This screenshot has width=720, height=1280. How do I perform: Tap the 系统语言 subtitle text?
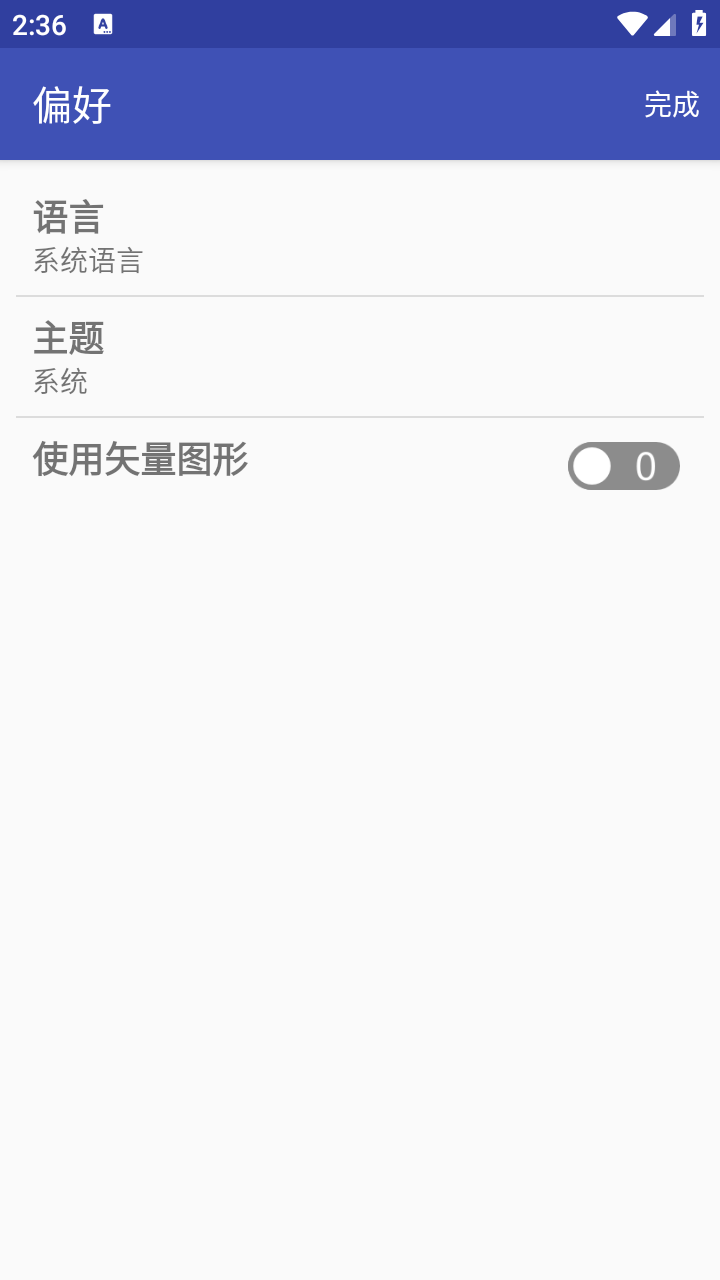point(88,261)
